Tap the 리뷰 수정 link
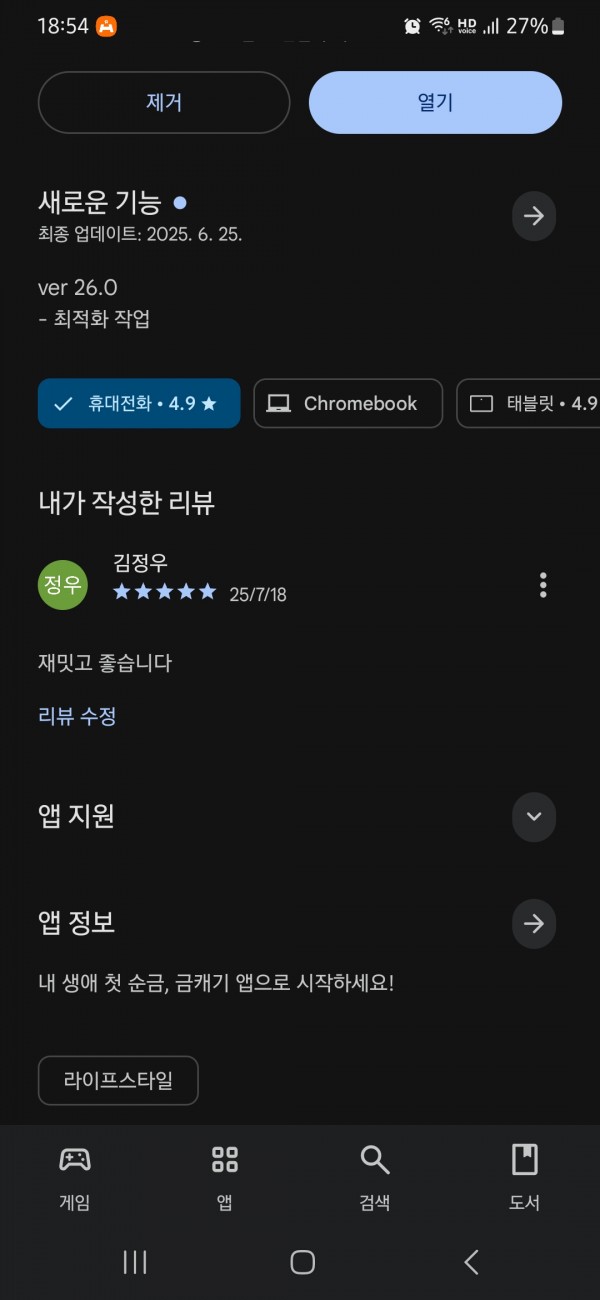This screenshot has width=600, height=1300. click(77, 716)
